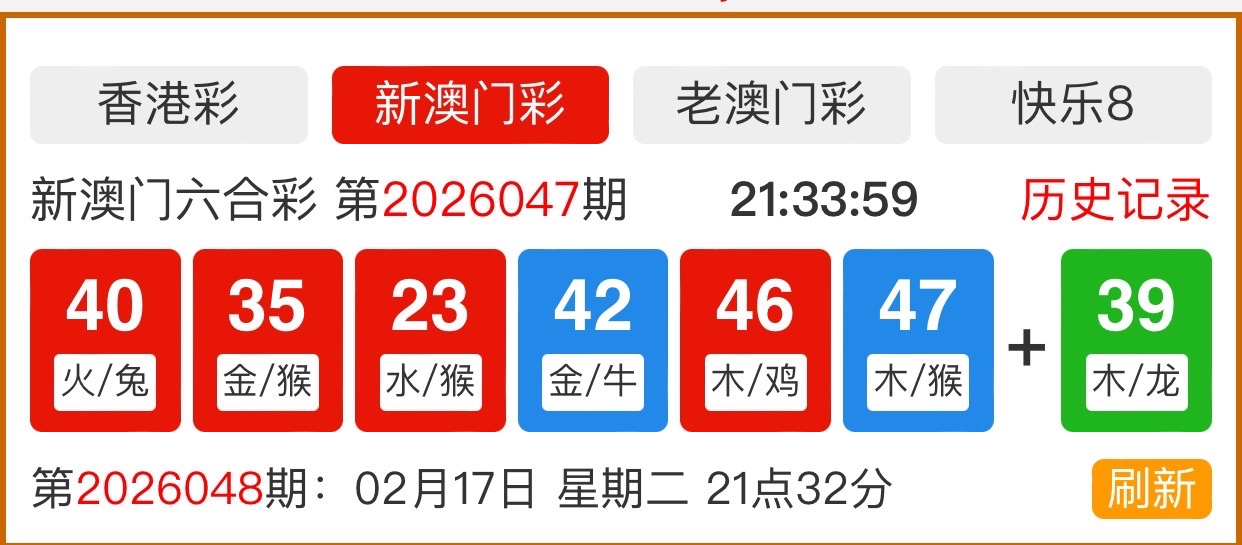This screenshot has width=1242, height=545.
Task: Open the 历史记录 link
Action: point(1115,201)
